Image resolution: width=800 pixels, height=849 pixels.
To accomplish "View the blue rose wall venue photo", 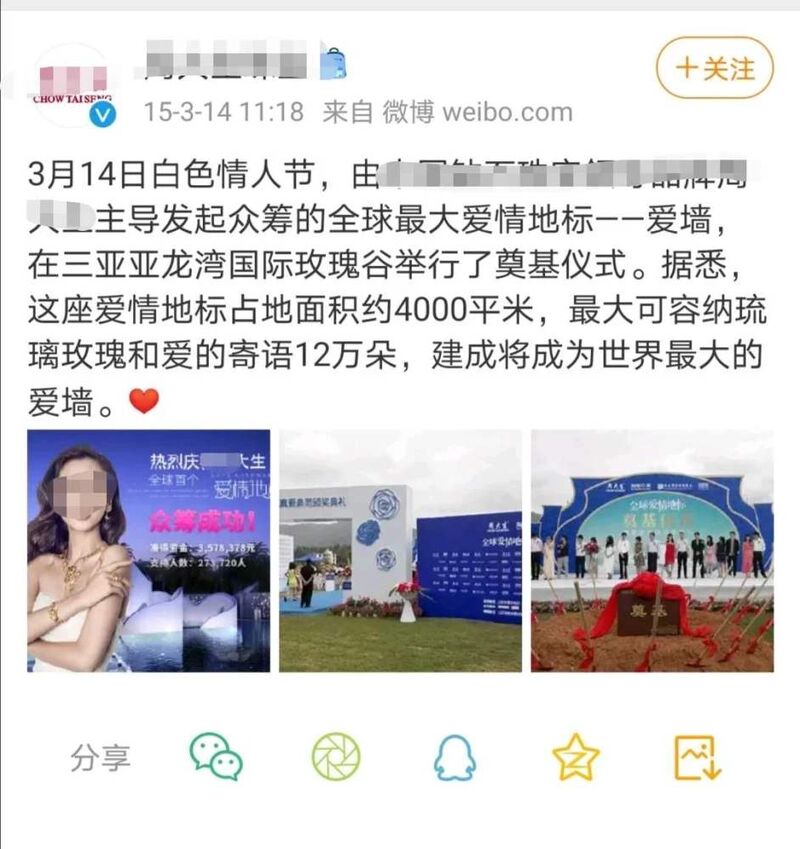I will pos(400,550).
